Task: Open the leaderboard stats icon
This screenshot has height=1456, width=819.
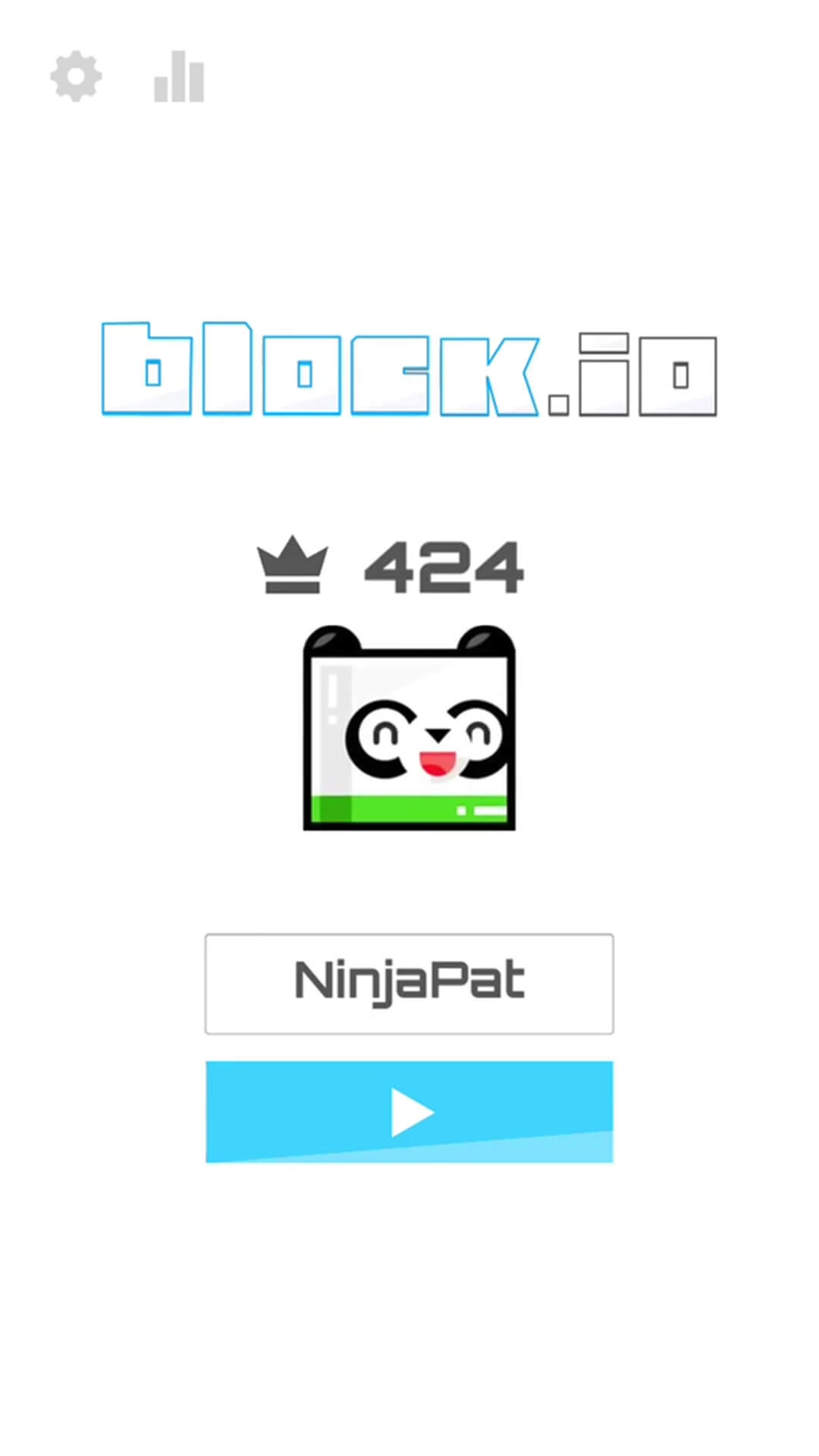Action: [179, 77]
